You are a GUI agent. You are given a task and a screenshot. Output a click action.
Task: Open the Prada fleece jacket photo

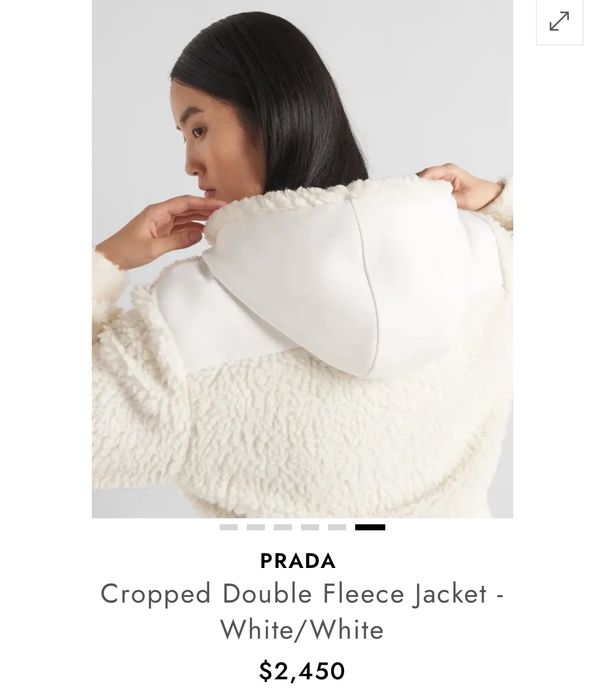click(x=302, y=259)
